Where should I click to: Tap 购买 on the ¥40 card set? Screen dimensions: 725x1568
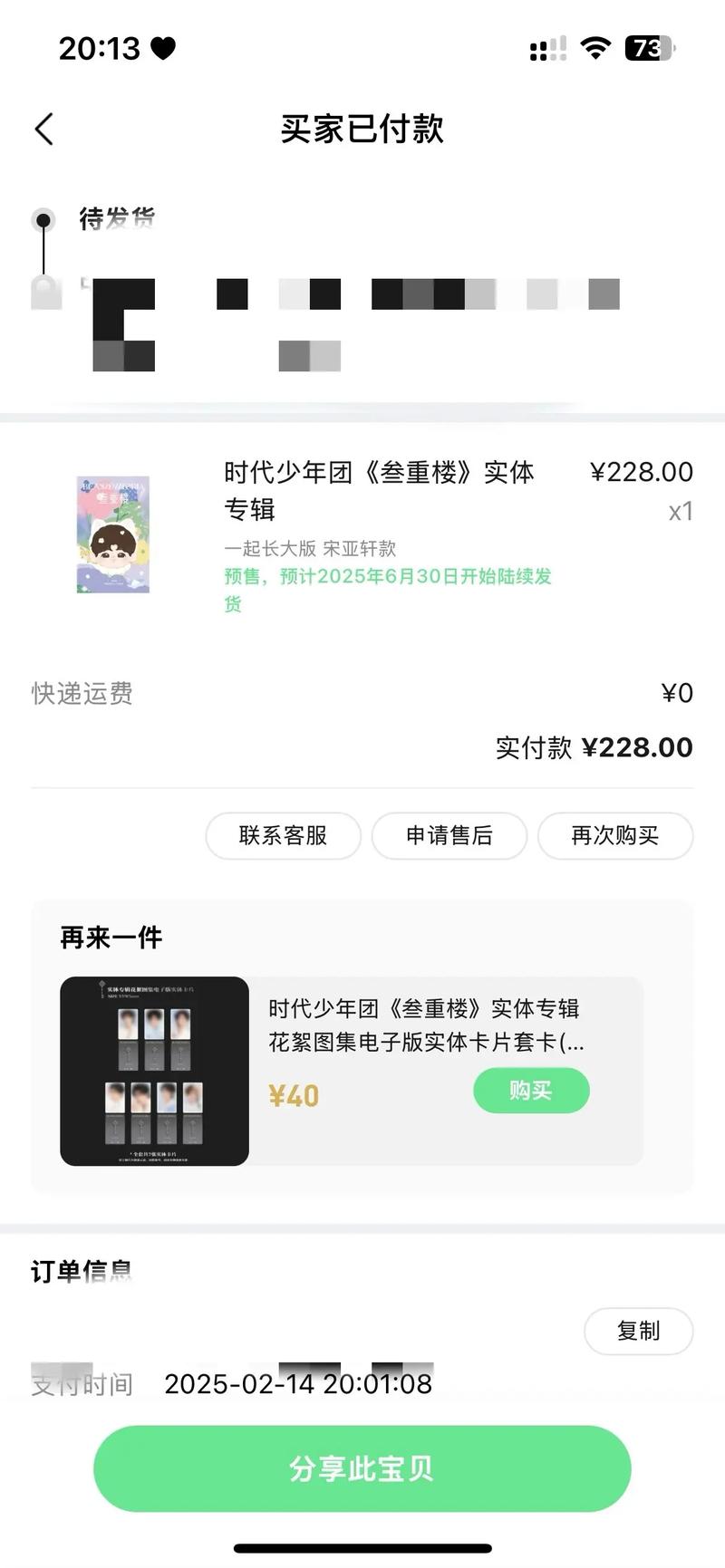(x=531, y=1091)
